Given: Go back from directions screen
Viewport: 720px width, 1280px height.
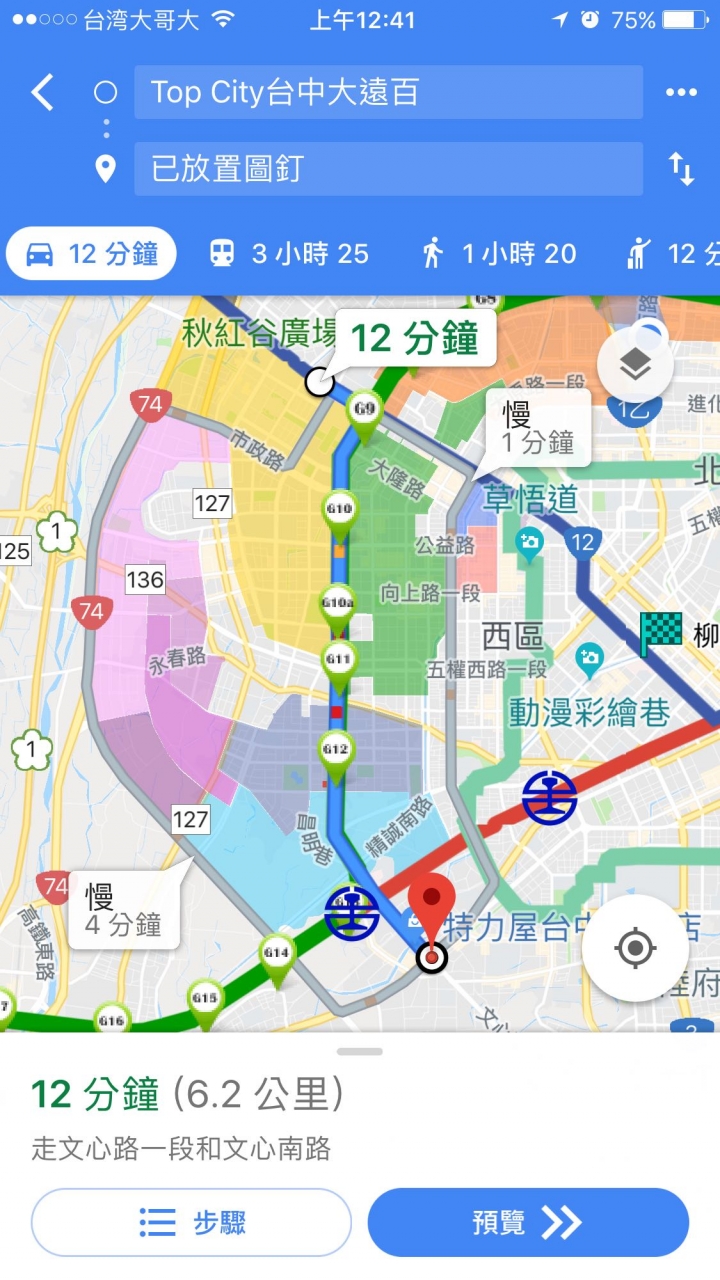Looking at the screenshot, I should 42,93.
